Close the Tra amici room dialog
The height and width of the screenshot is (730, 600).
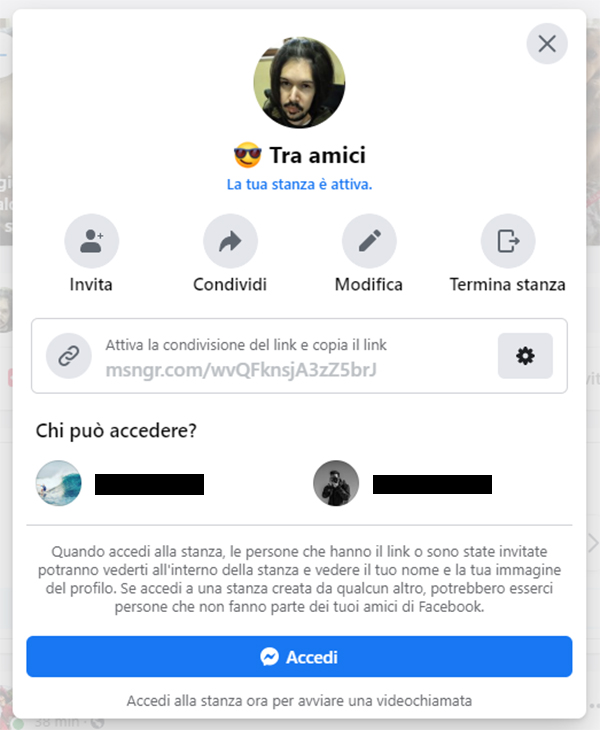coord(547,44)
